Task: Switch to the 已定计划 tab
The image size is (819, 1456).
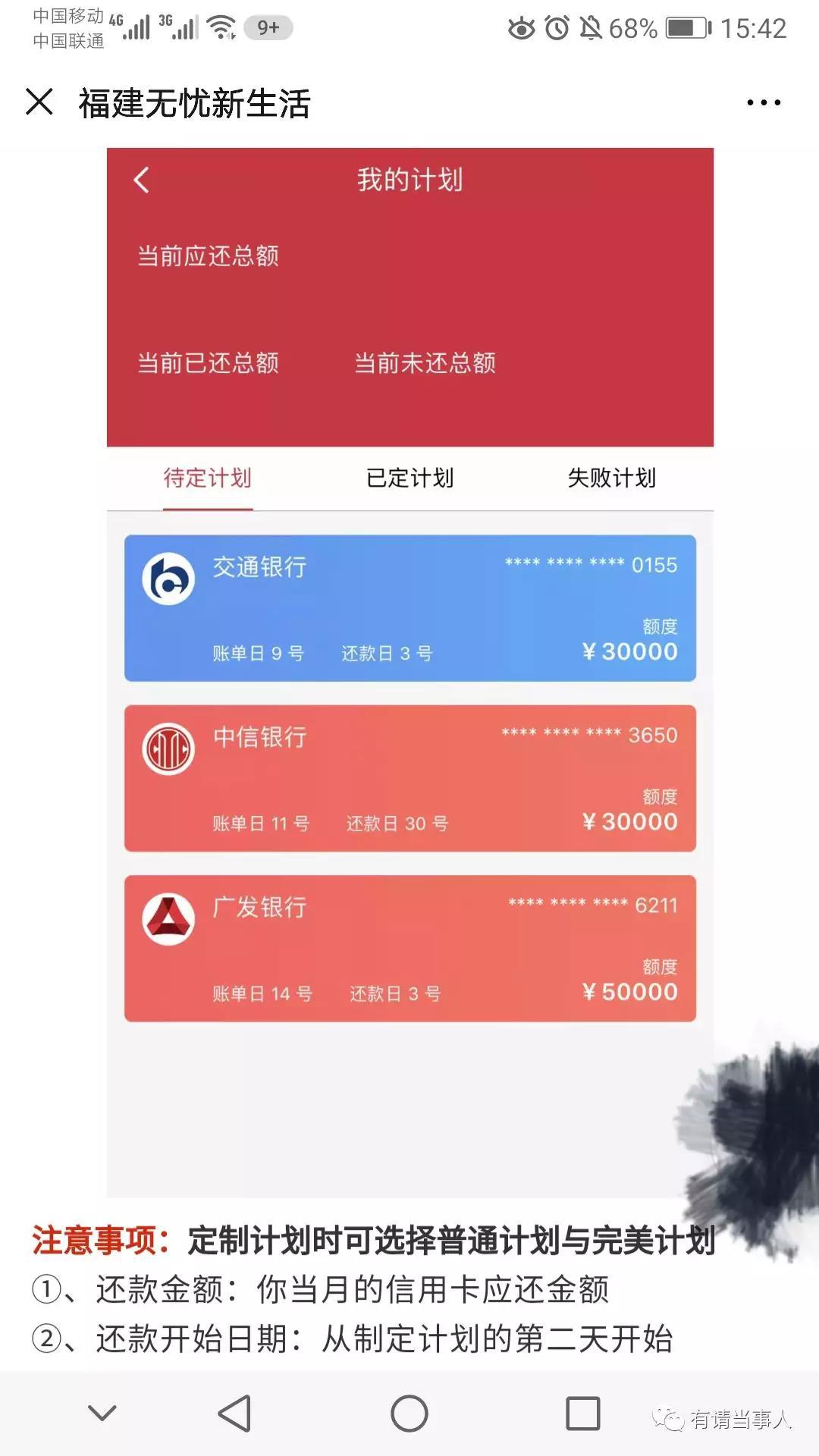Action: [x=409, y=478]
